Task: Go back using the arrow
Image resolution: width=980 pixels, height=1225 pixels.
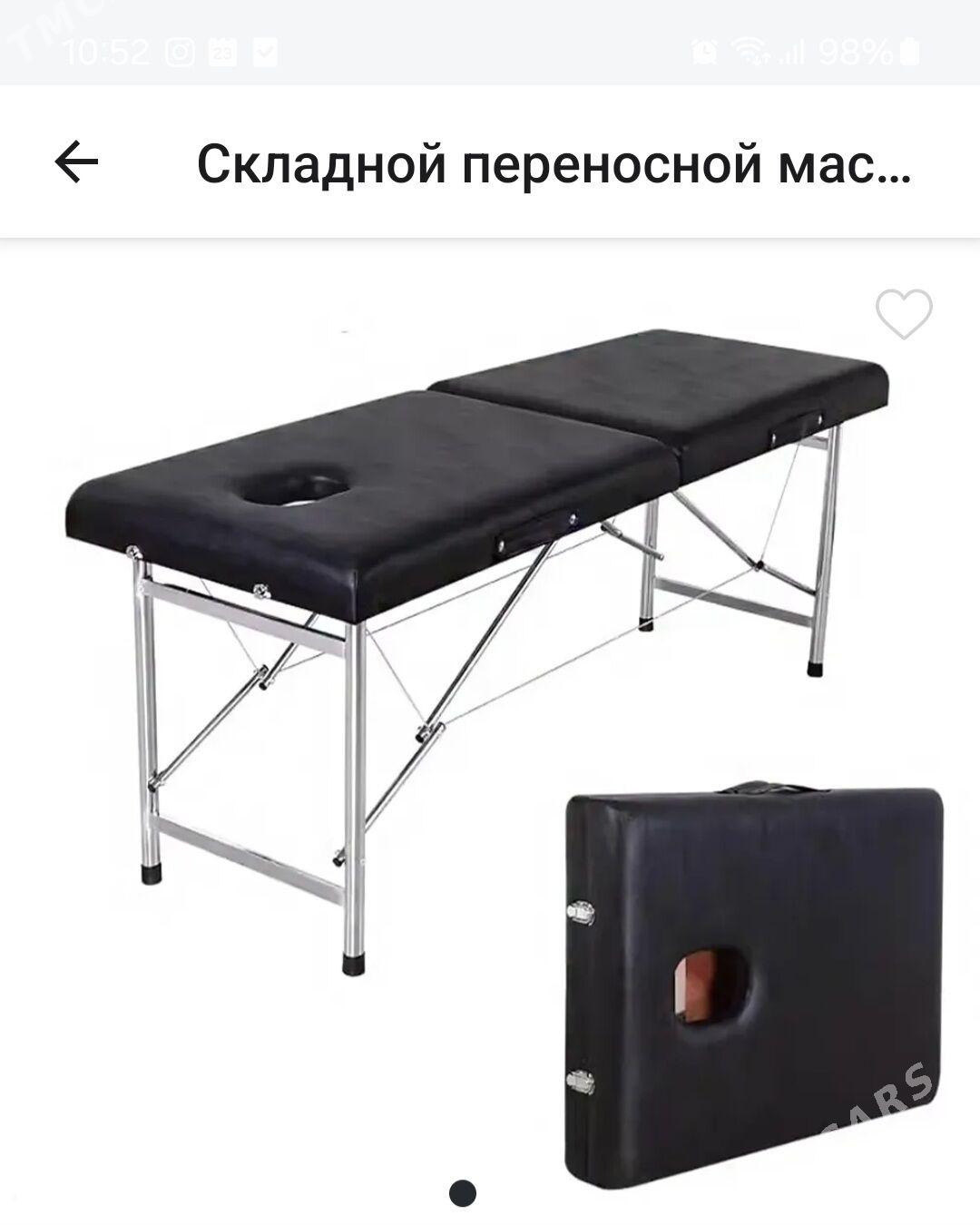Action: 77,162
